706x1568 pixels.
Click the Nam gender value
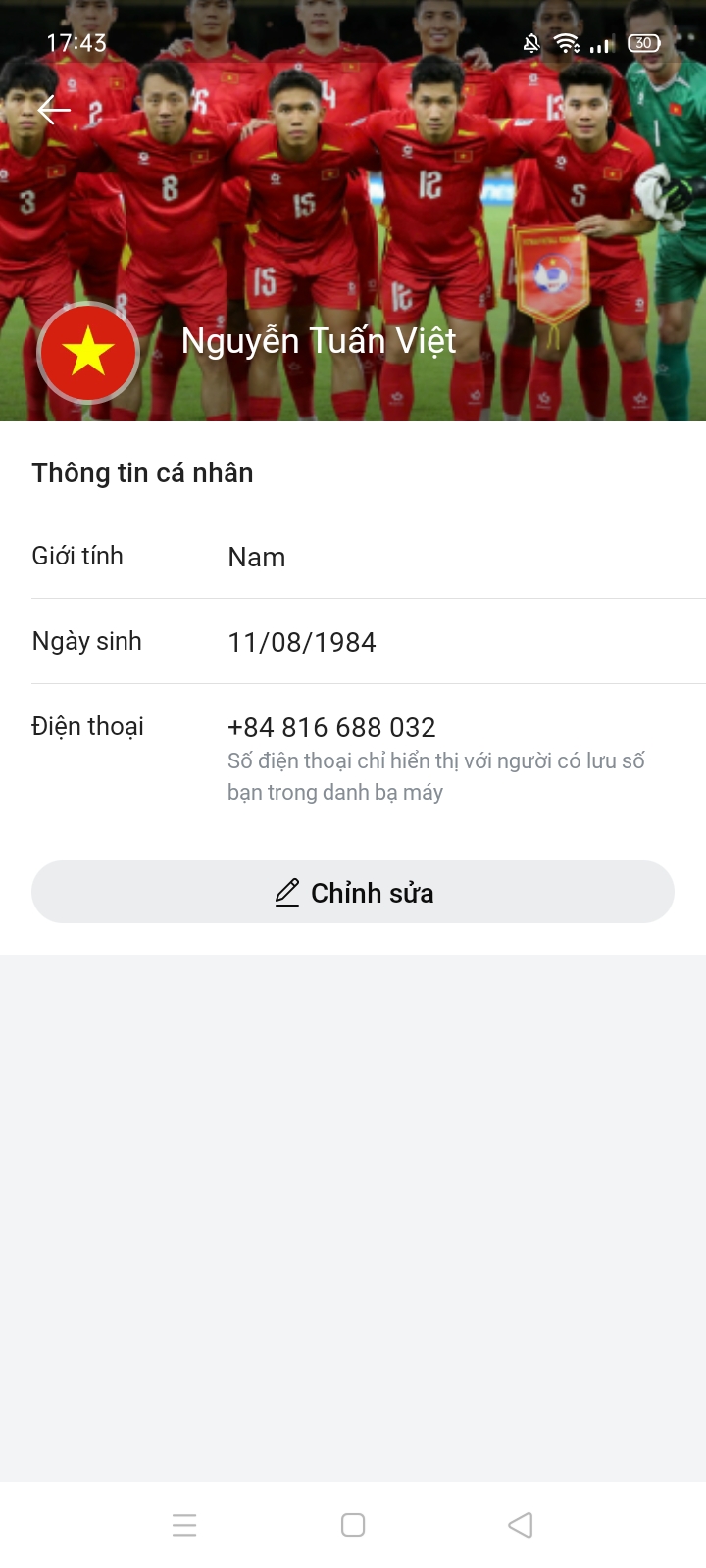pos(256,557)
